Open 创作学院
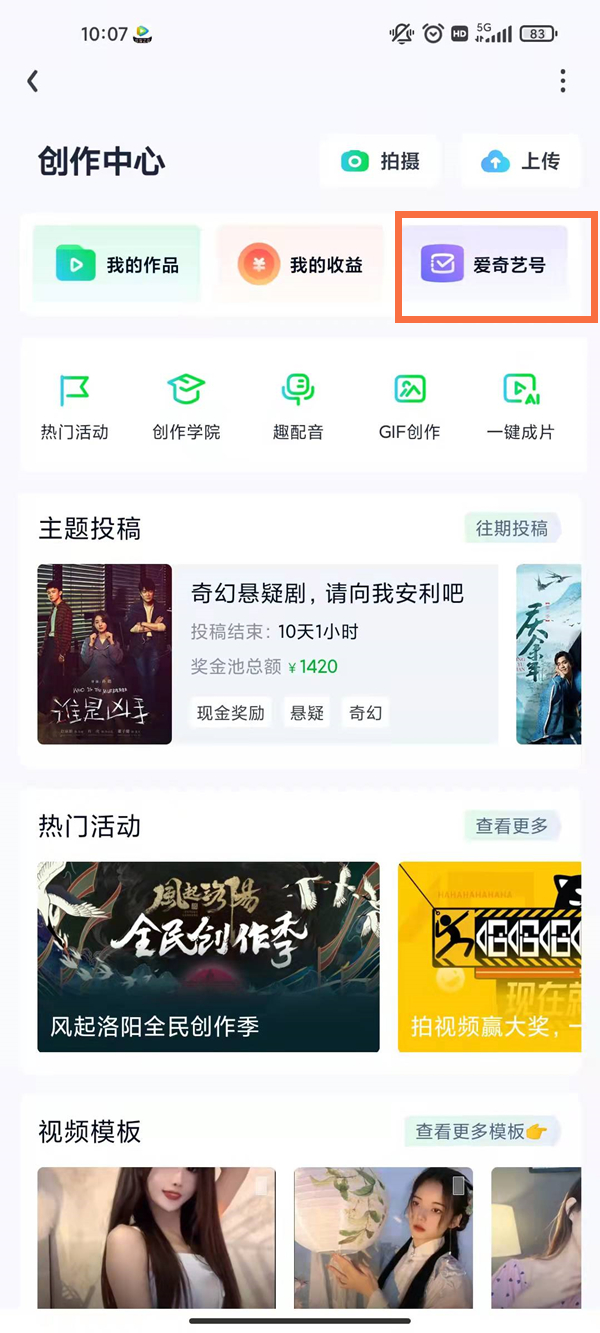Viewport: 600px width, 1333px height. pos(186,406)
